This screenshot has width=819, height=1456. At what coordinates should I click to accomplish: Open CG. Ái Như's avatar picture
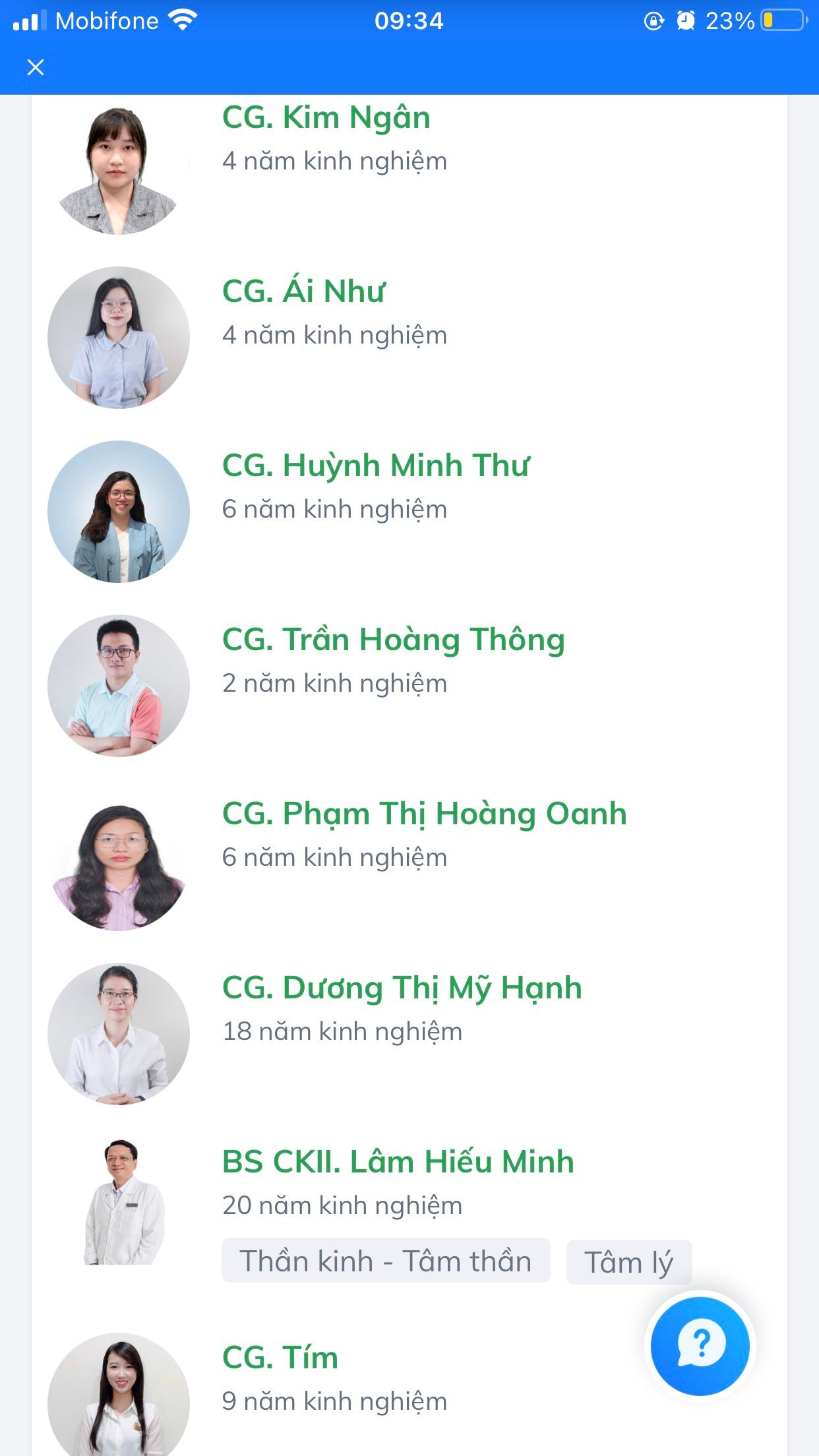point(117,336)
